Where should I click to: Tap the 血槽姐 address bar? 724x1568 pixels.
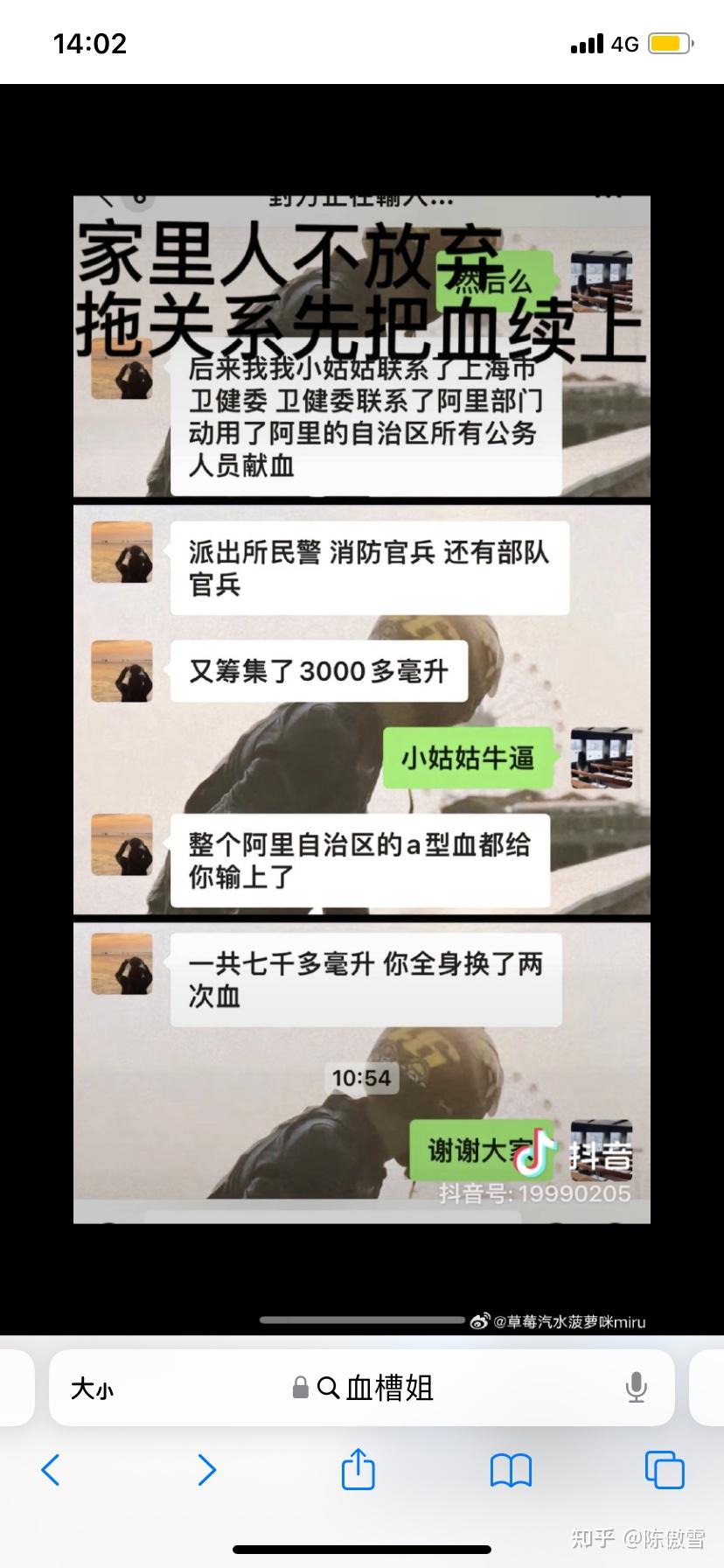click(362, 1388)
